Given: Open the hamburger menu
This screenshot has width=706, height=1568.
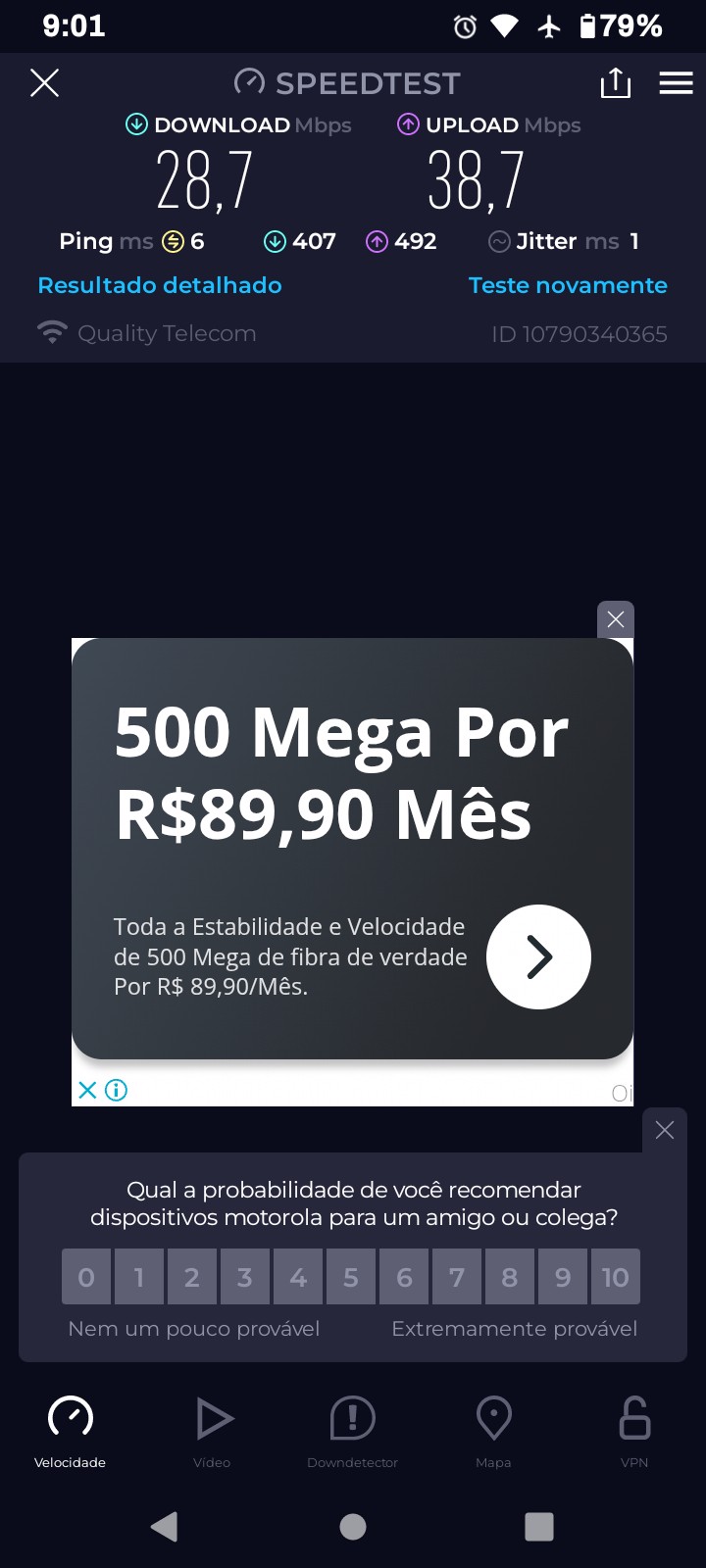Looking at the screenshot, I should coord(676,83).
